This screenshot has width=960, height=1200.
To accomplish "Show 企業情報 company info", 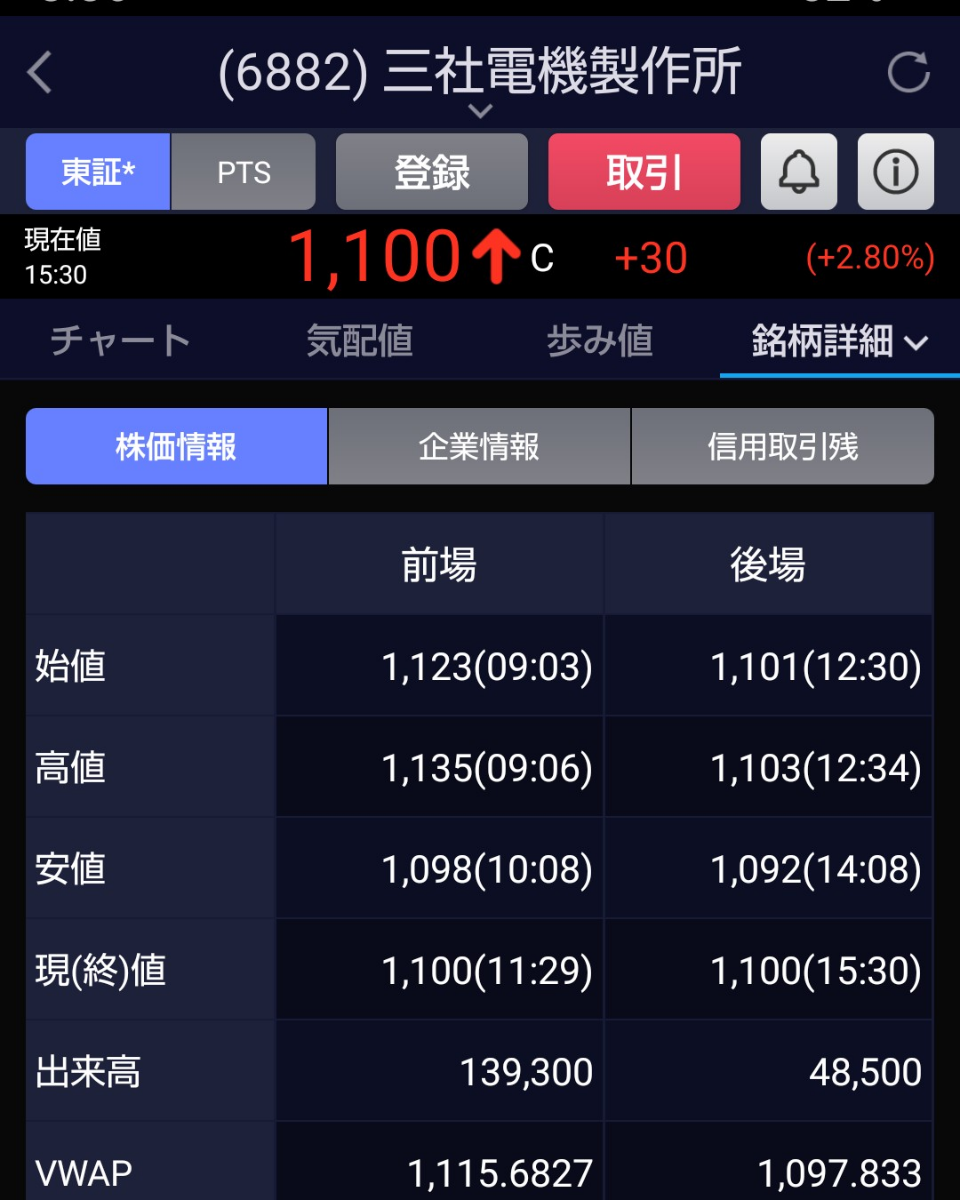I will 479,446.
